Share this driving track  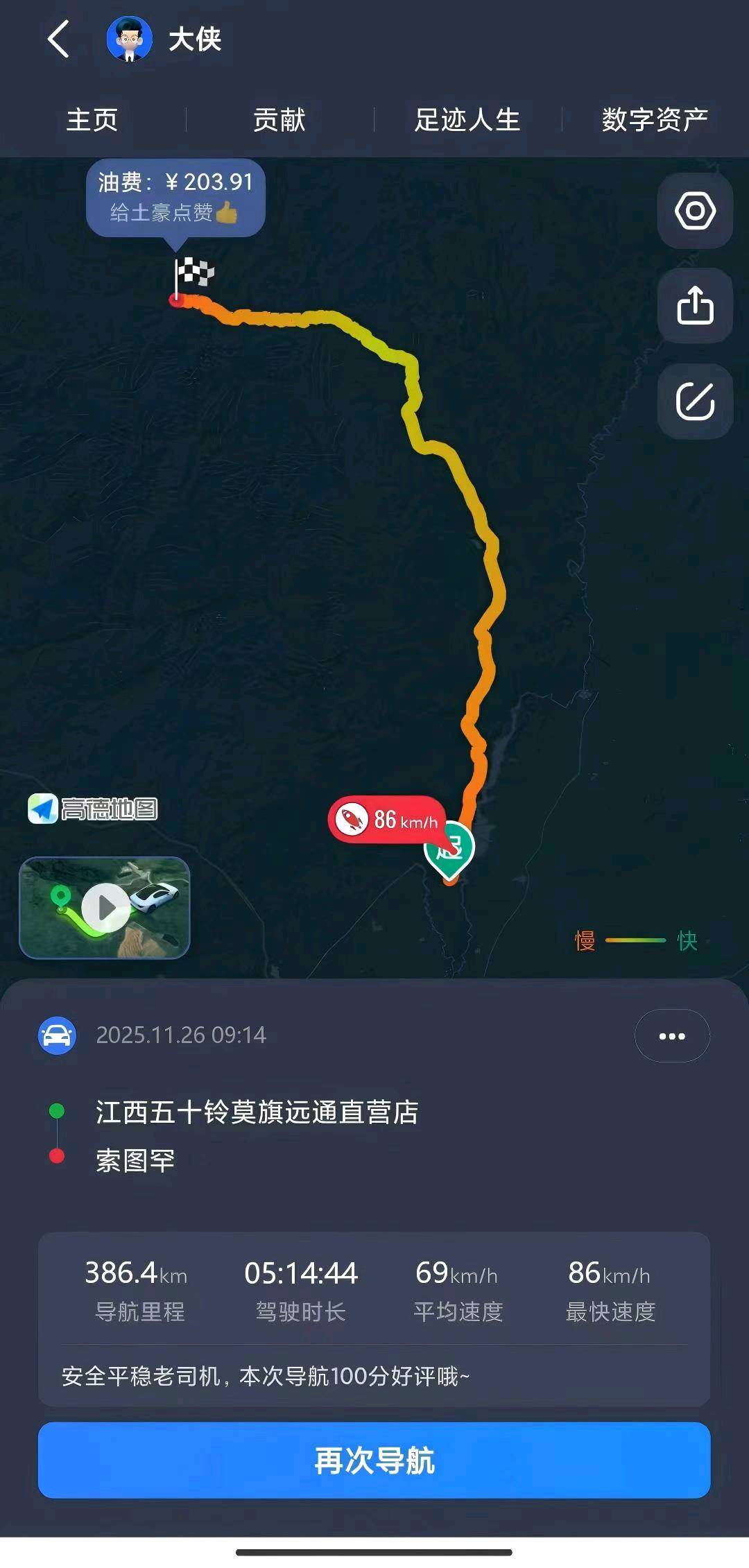(x=695, y=306)
